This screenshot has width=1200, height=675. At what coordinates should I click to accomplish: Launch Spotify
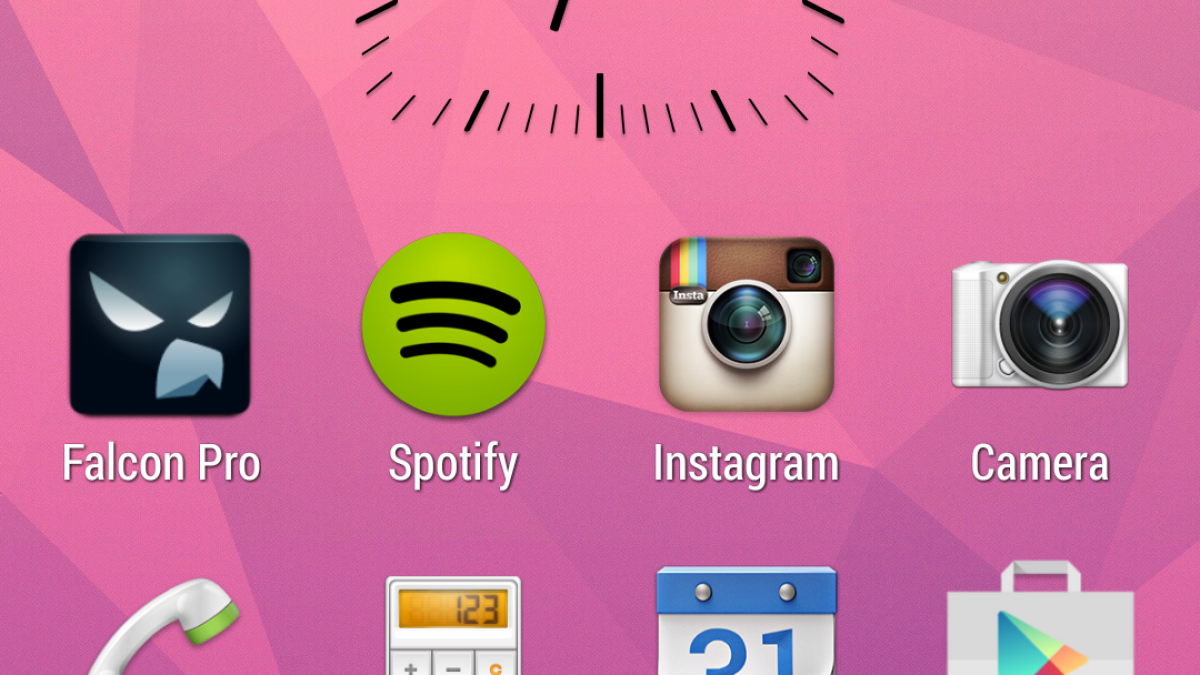pos(453,325)
